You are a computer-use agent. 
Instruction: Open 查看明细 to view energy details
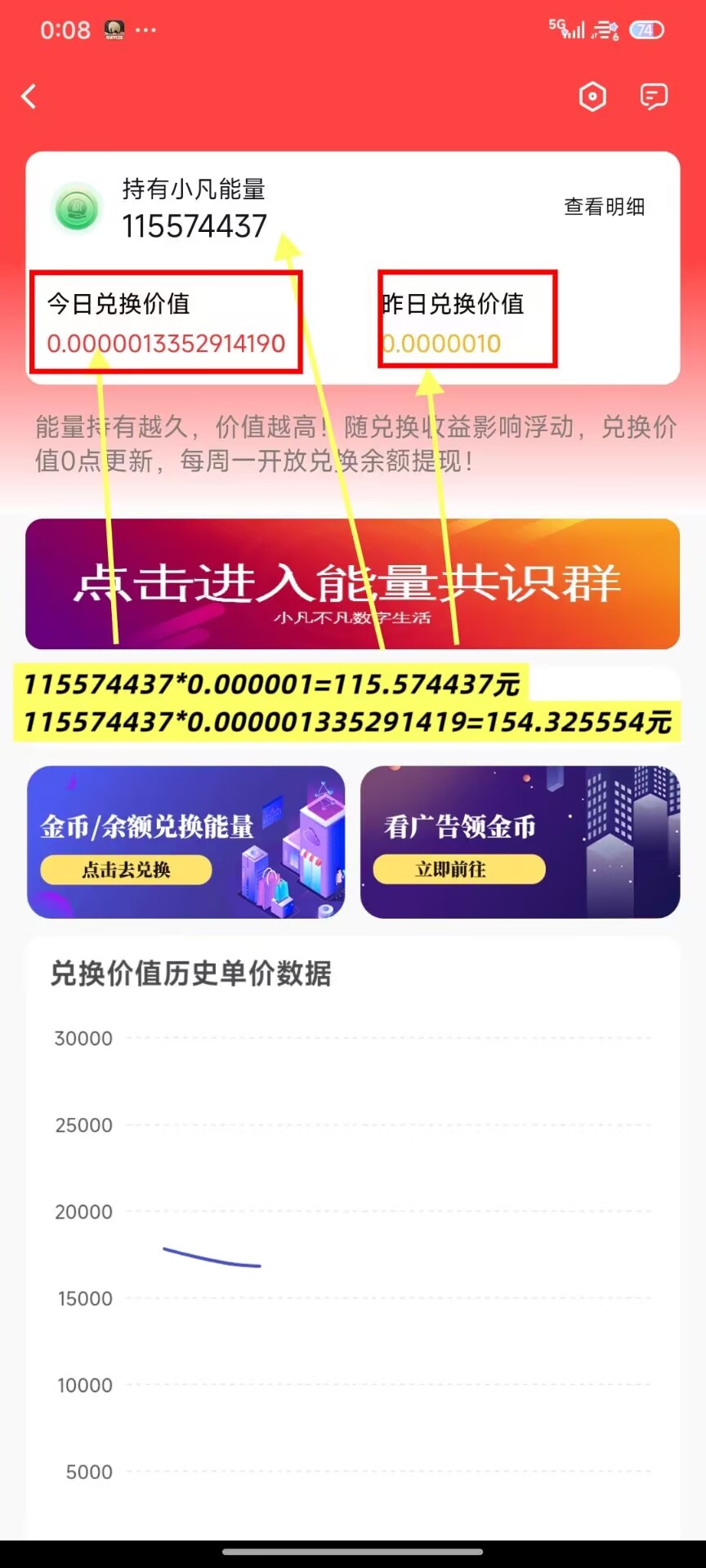click(604, 207)
